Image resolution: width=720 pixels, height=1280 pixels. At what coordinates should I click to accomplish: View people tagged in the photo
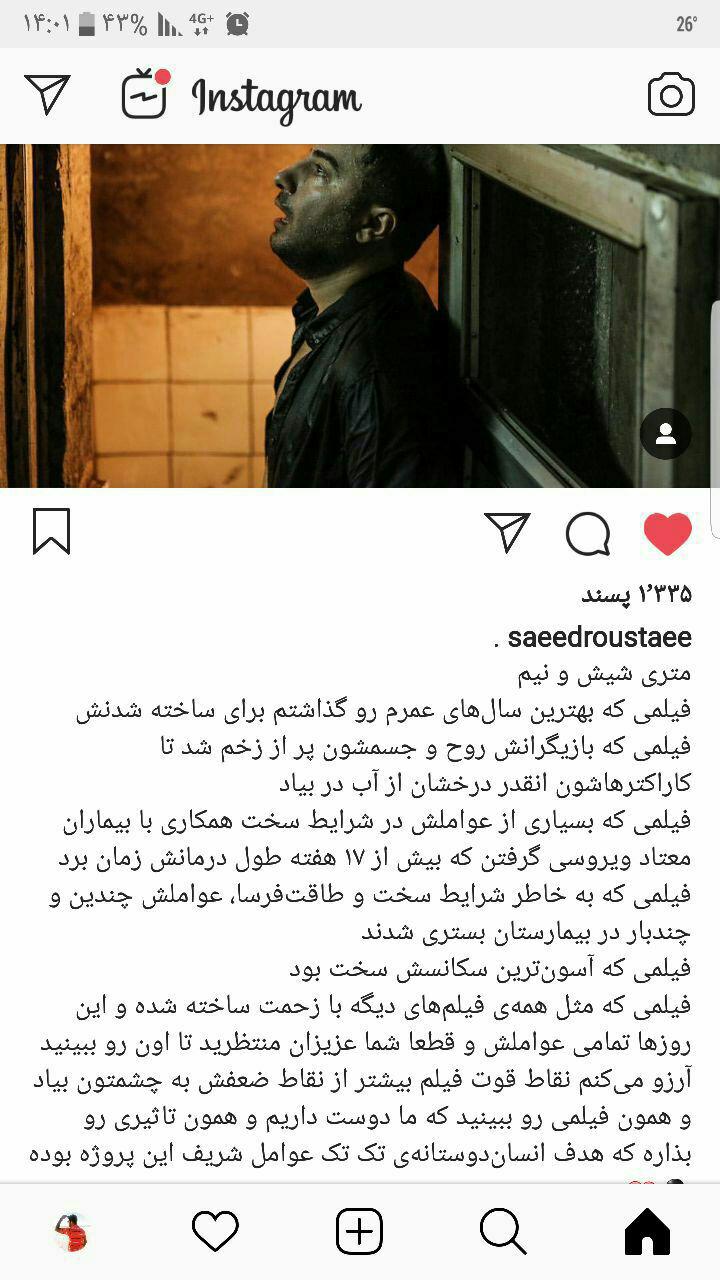pos(665,434)
